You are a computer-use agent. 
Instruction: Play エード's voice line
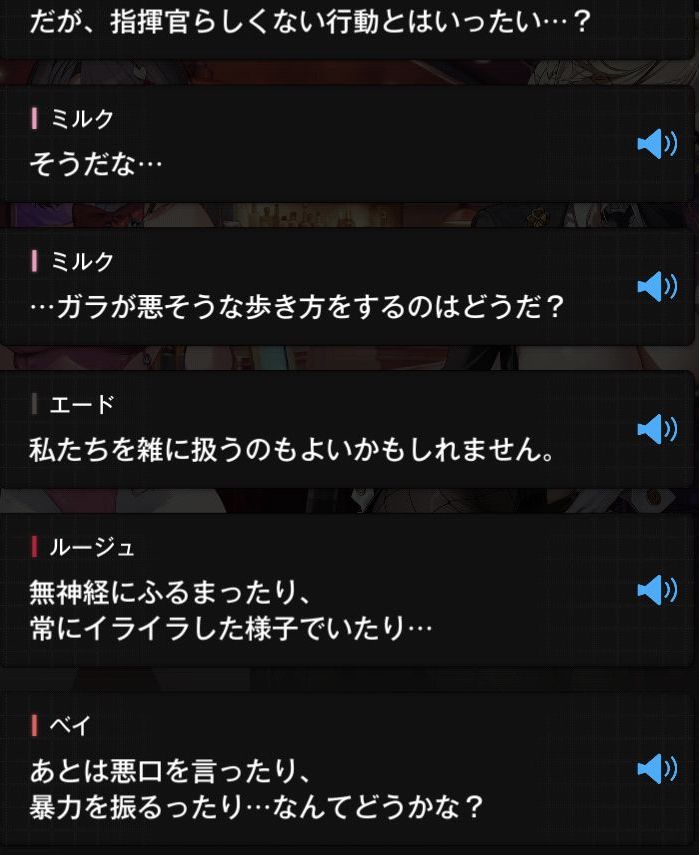coord(656,429)
